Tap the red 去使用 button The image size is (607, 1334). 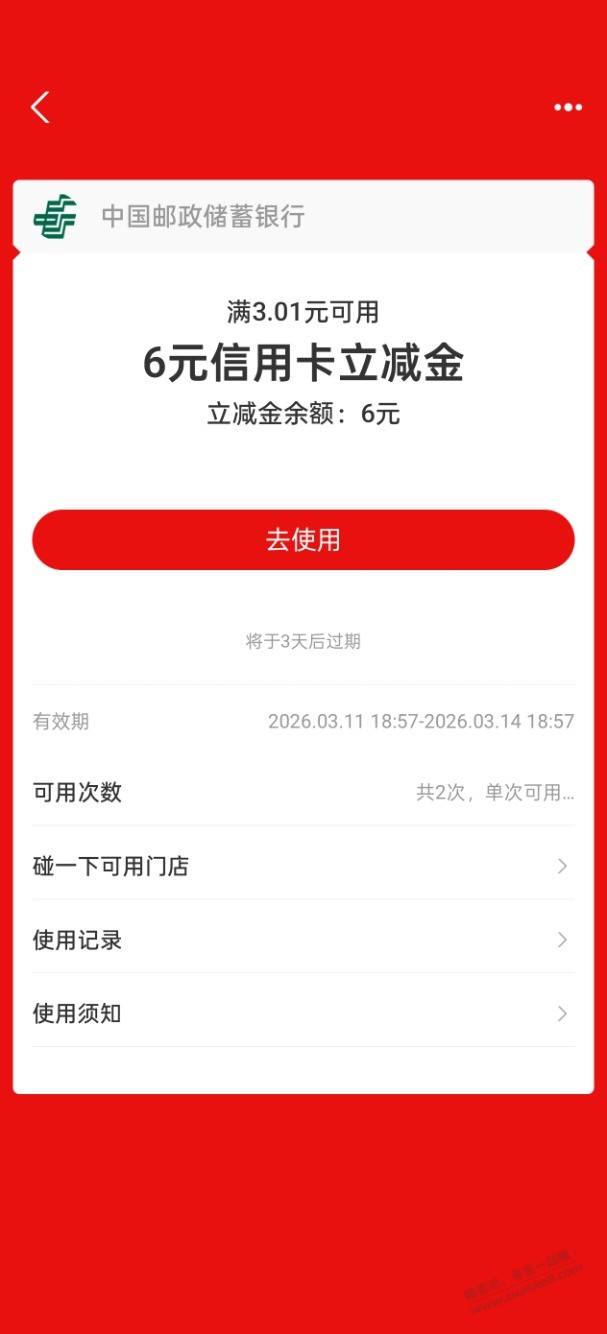[x=303, y=540]
